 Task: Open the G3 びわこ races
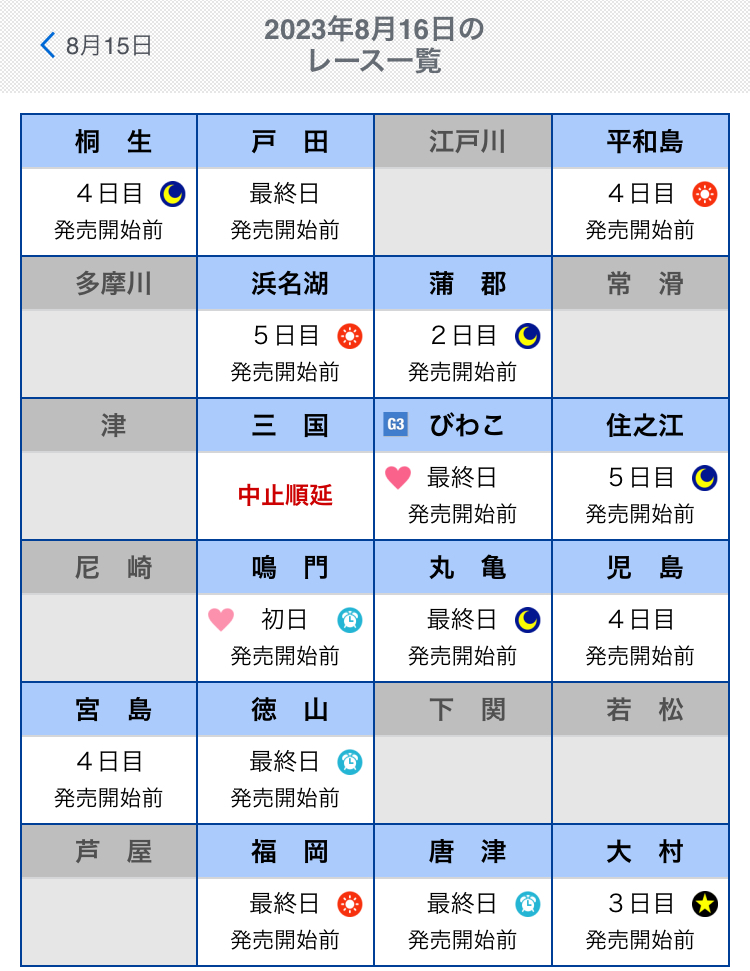[x=463, y=469]
